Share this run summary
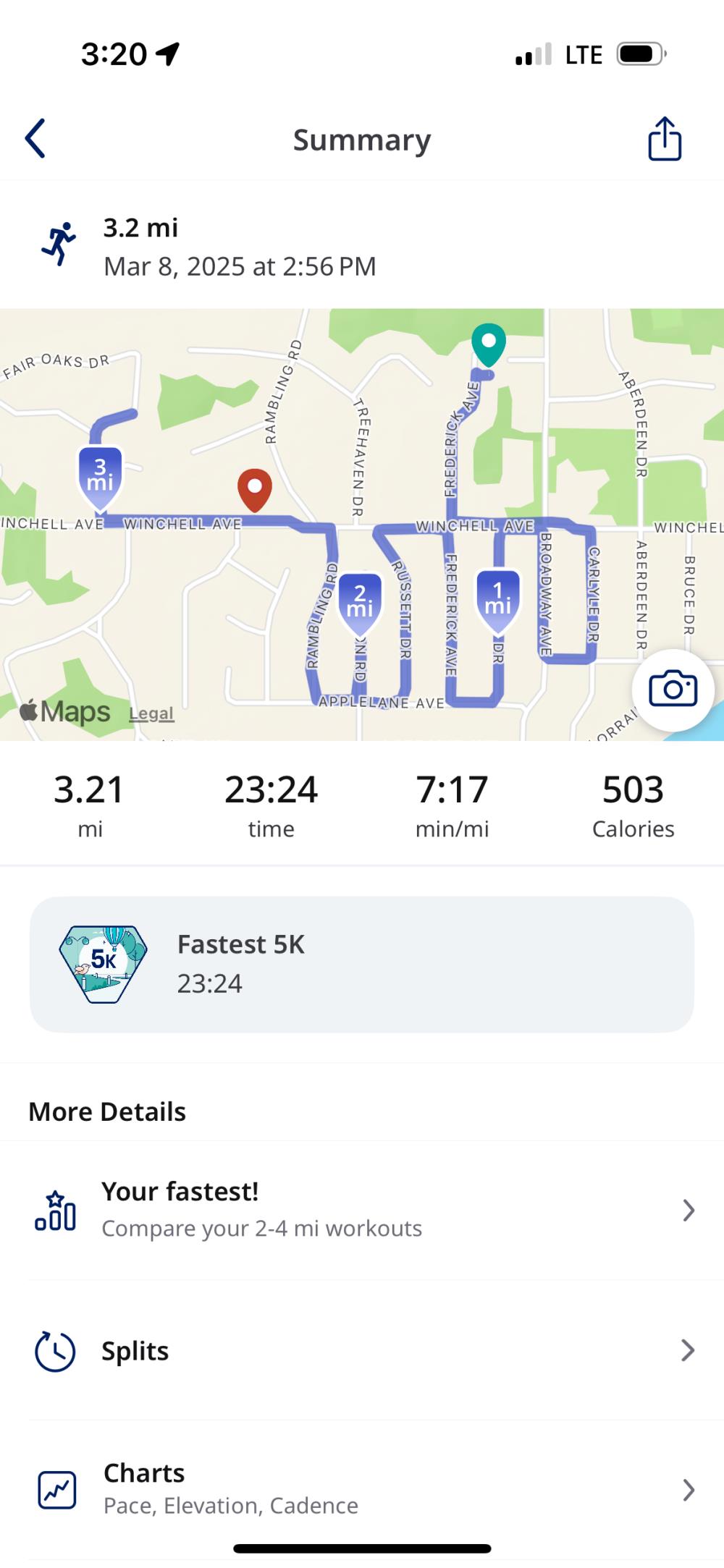The width and height of the screenshot is (724, 1568). coord(664,138)
